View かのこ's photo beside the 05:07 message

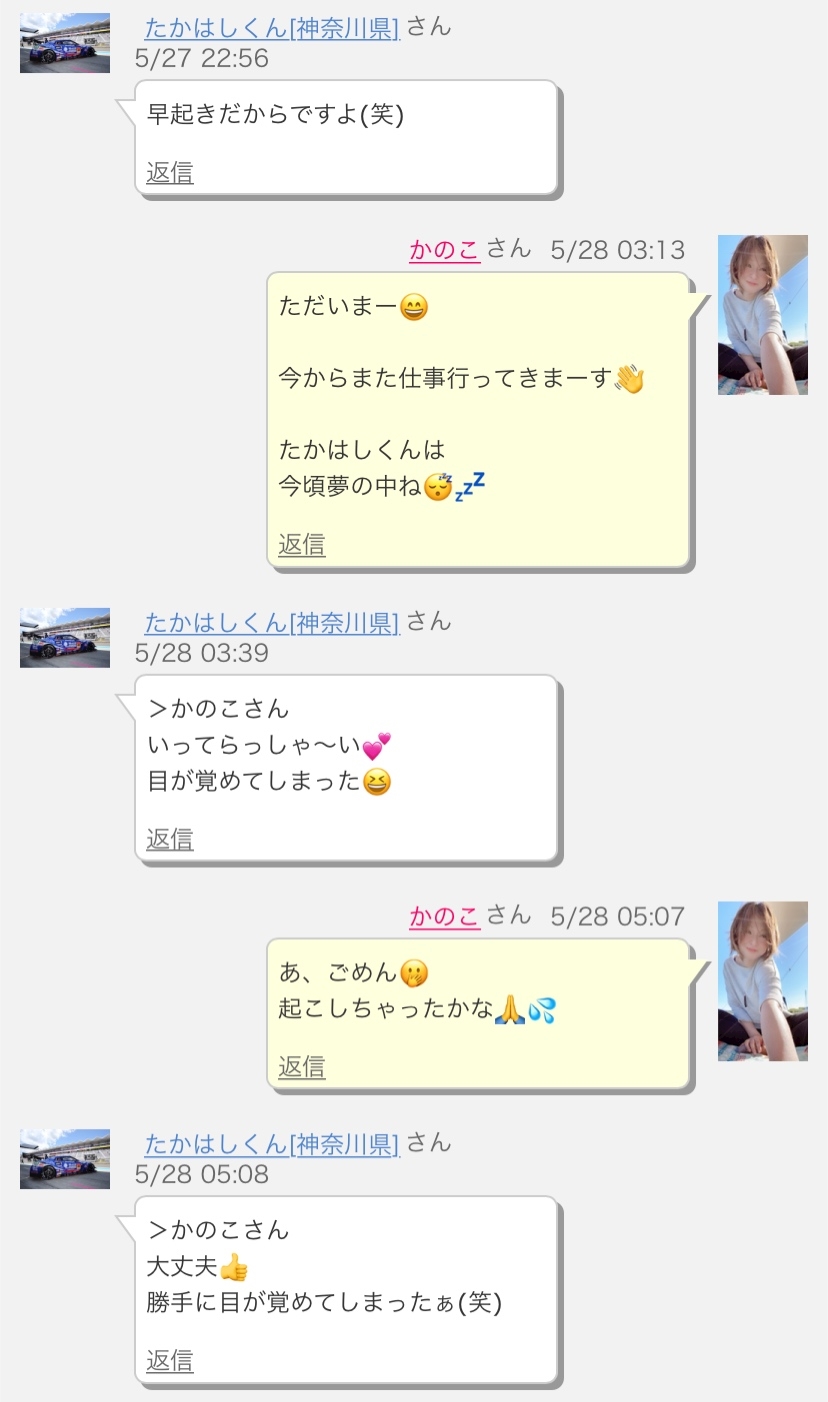pos(762,981)
